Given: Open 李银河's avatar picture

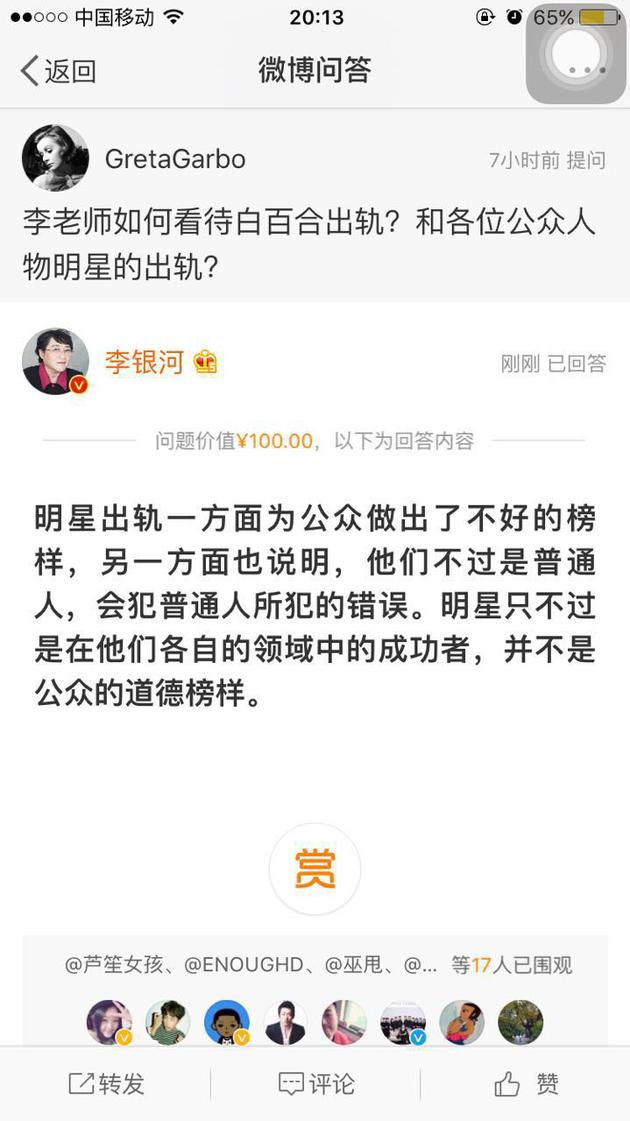Looking at the screenshot, I should point(55,361).
